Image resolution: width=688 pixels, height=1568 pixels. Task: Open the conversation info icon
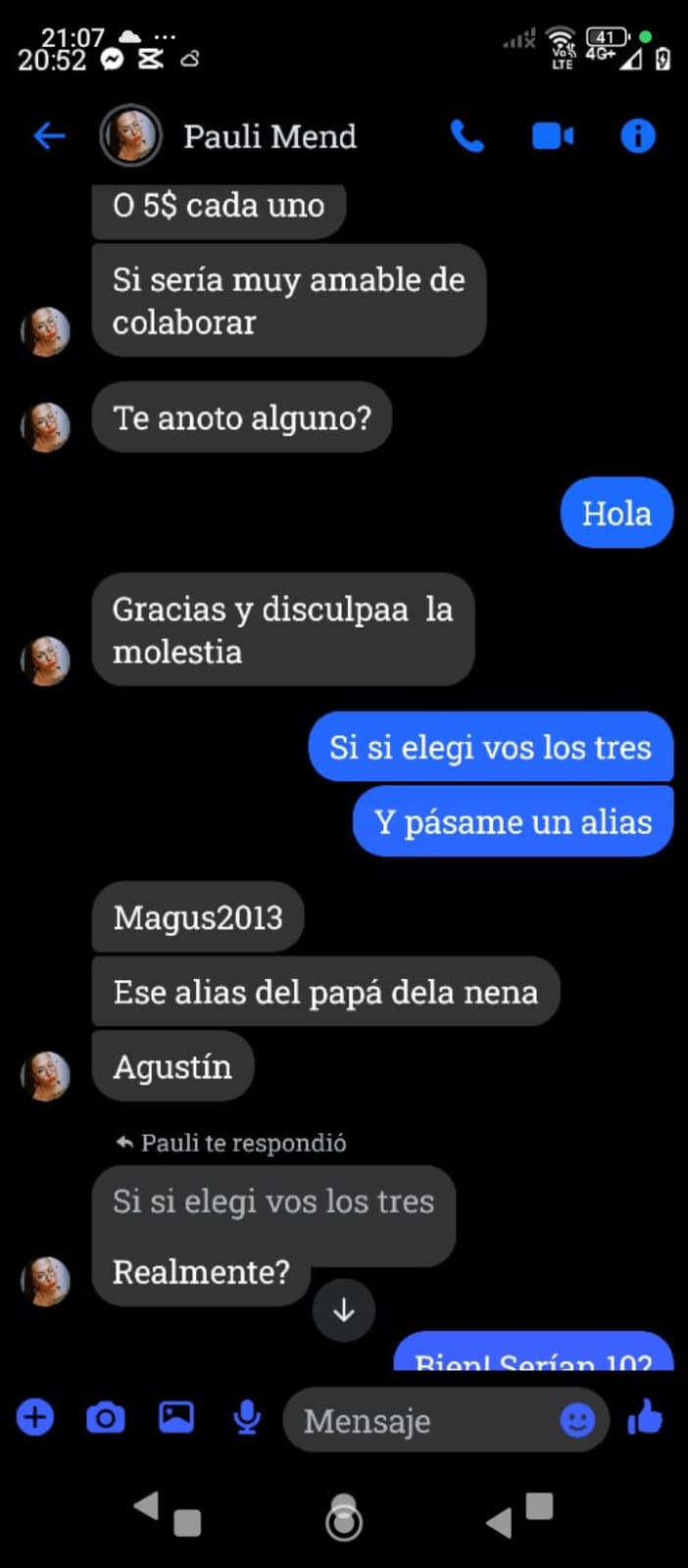(x=638, y=136)
